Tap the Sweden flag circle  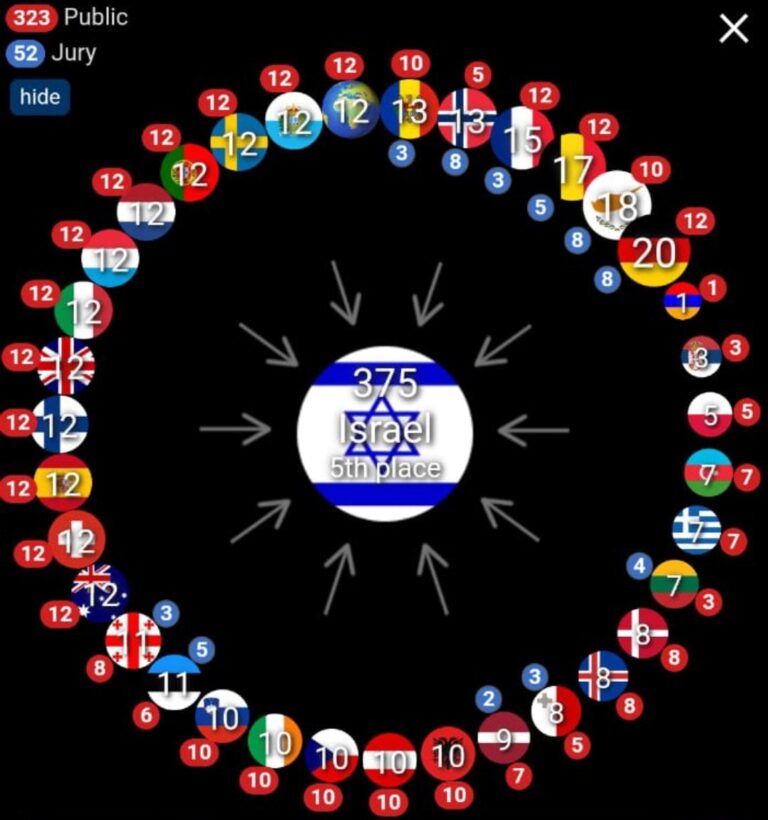coord(239,143)
